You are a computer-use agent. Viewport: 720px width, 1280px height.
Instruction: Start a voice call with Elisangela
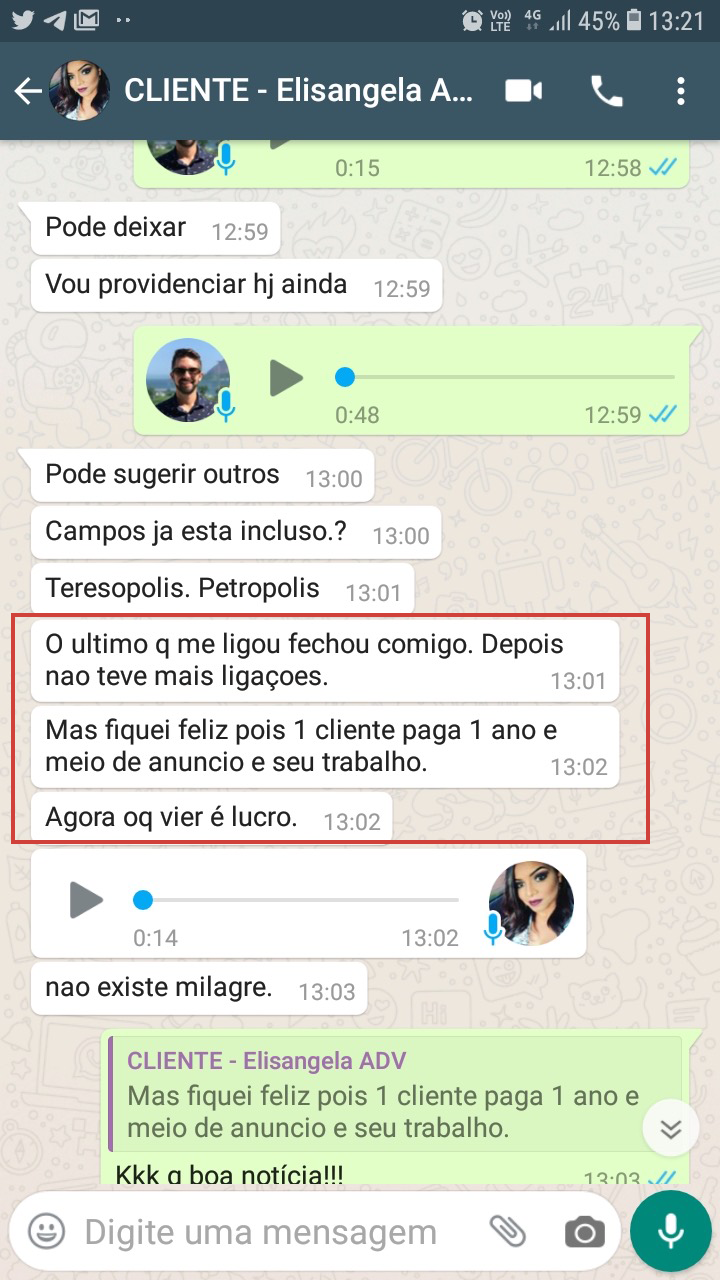coord(606,92)
